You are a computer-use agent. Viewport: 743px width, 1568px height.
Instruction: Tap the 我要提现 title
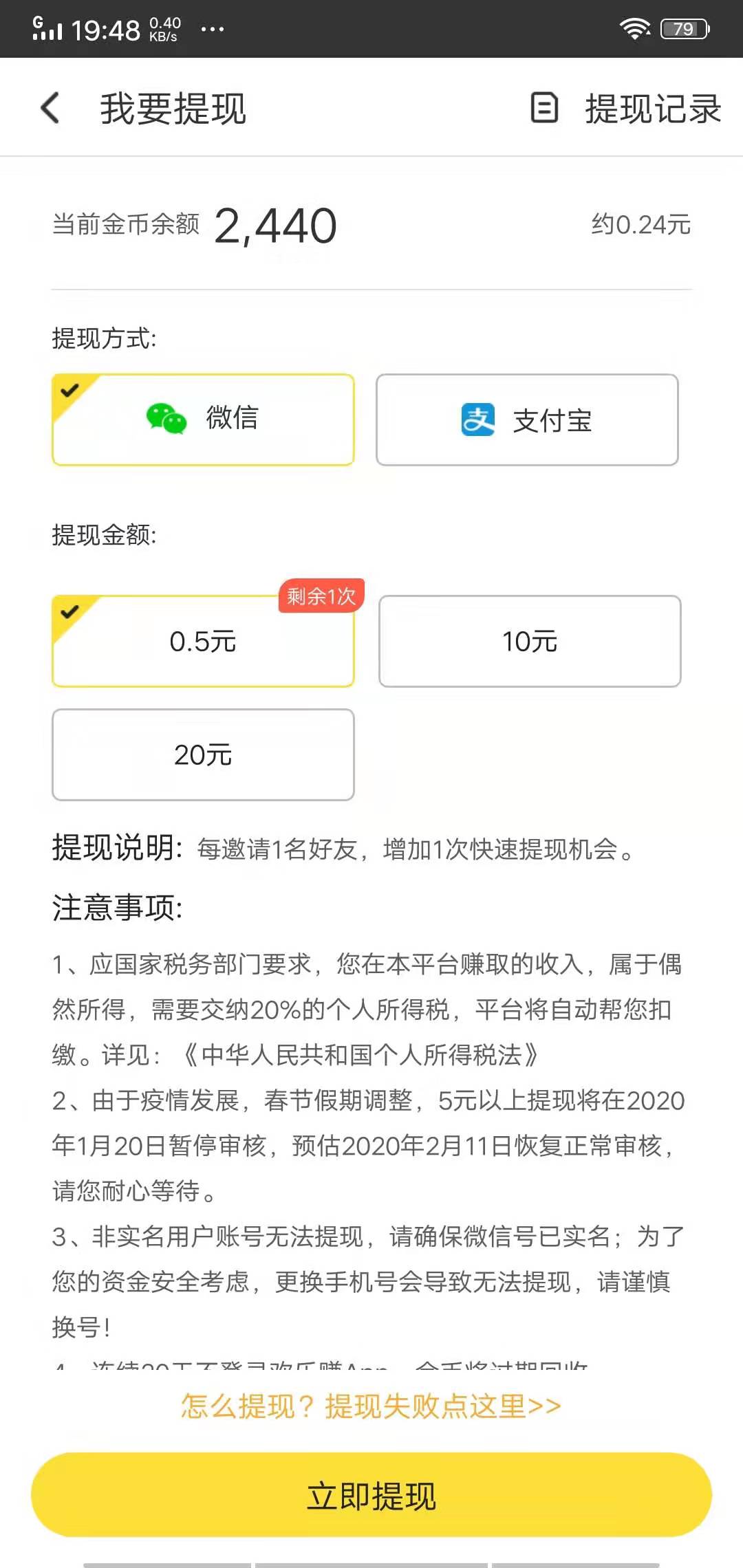click(x=171, y=108)
